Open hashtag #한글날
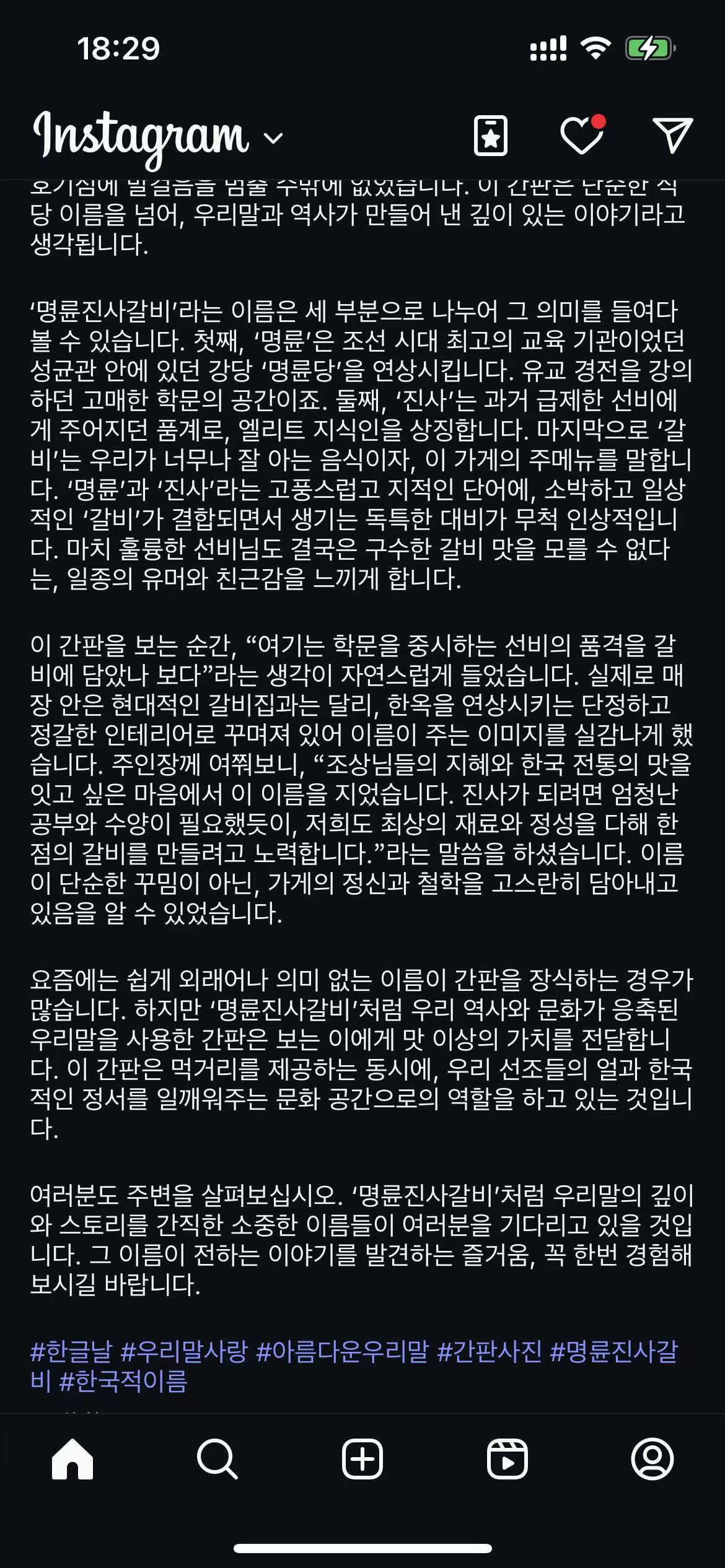725x1568 pixels. pos(71,1352)
